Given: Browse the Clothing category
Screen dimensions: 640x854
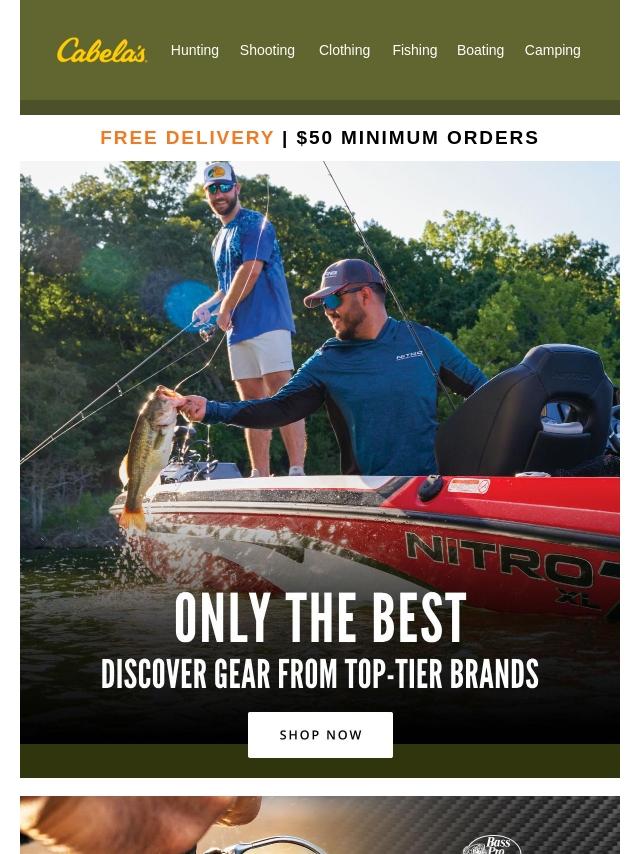Looking at the screenshot, I should (x=344, y=50).
